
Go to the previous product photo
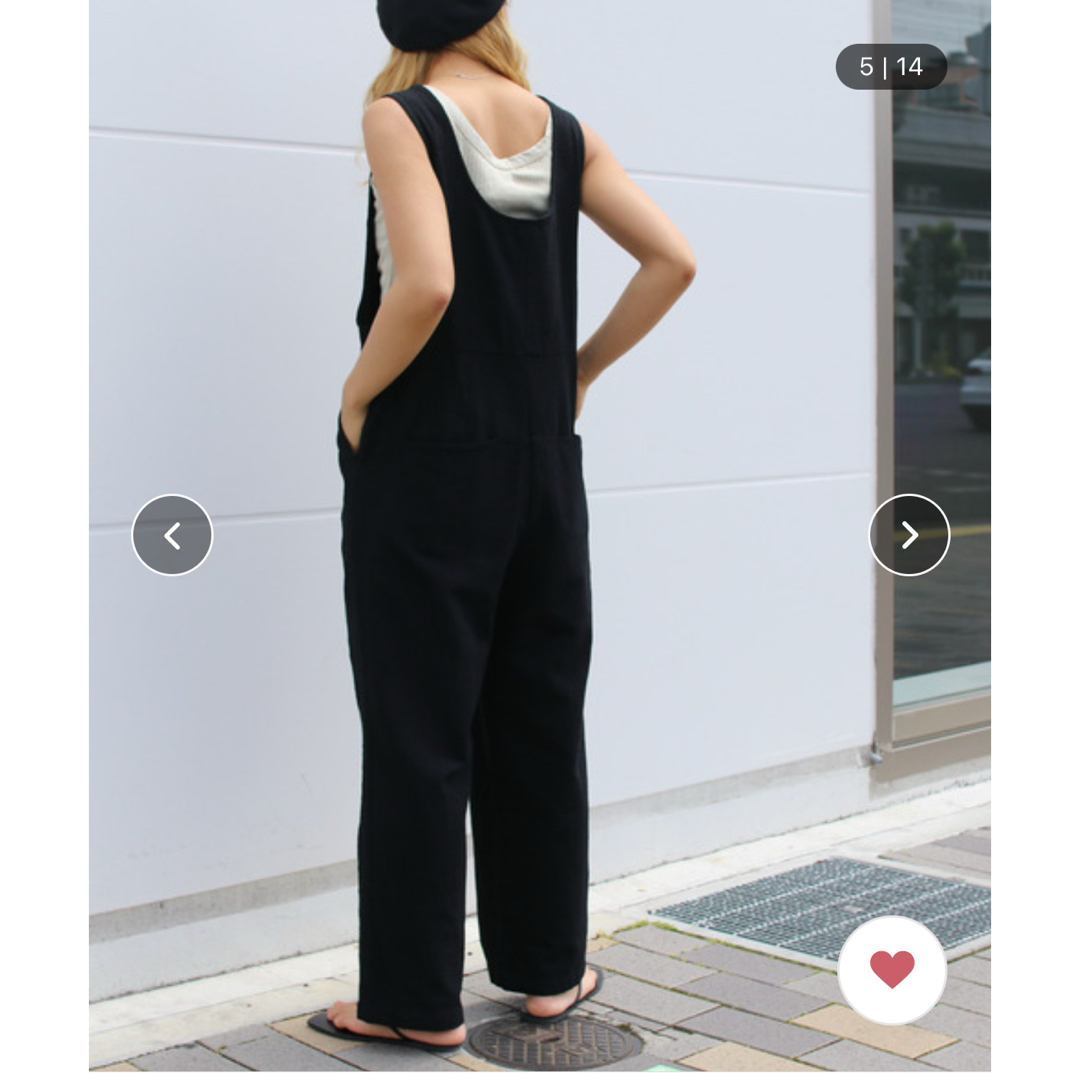(x=172, y=535)
